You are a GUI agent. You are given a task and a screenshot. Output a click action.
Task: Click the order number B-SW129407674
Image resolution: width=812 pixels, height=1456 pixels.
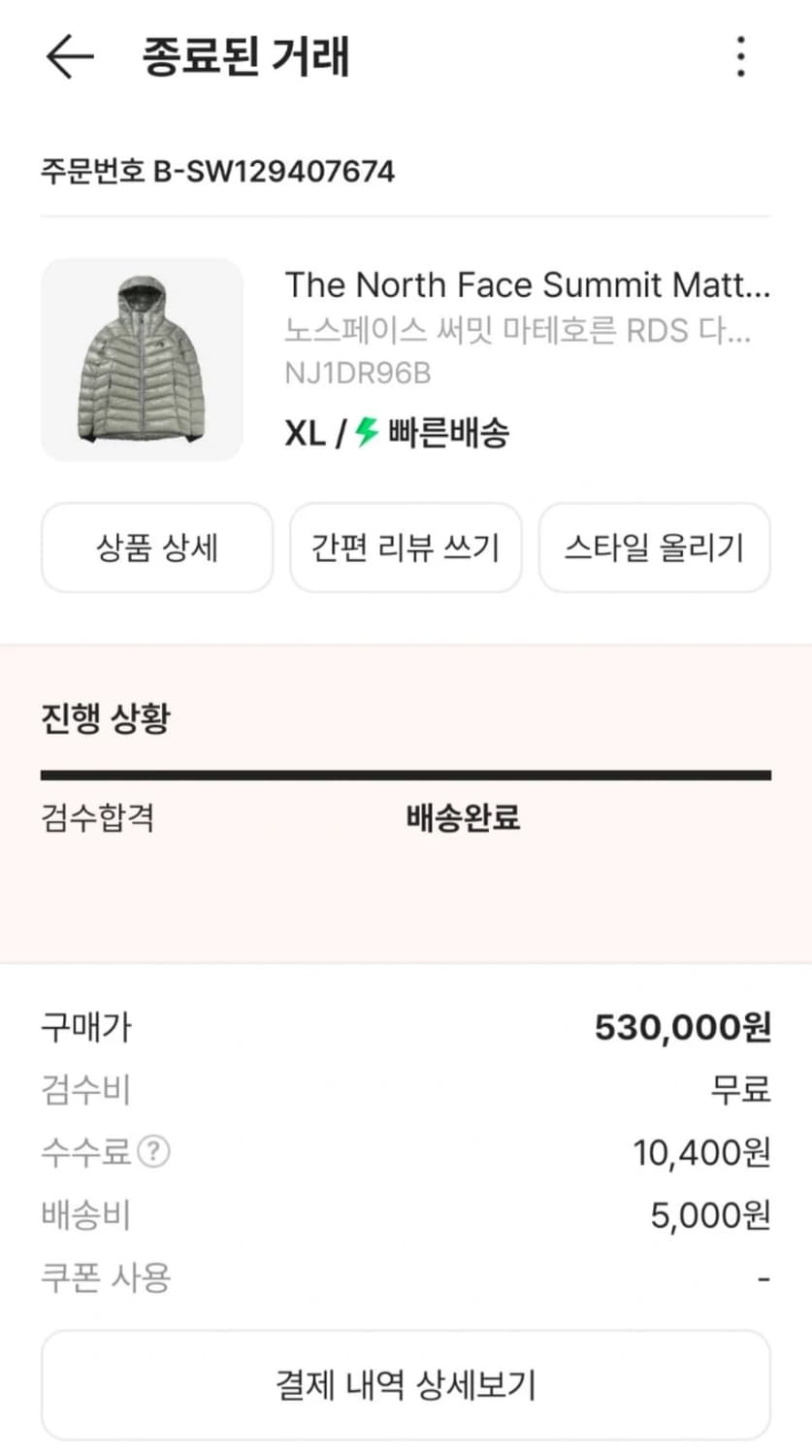(x=217, y=172)
